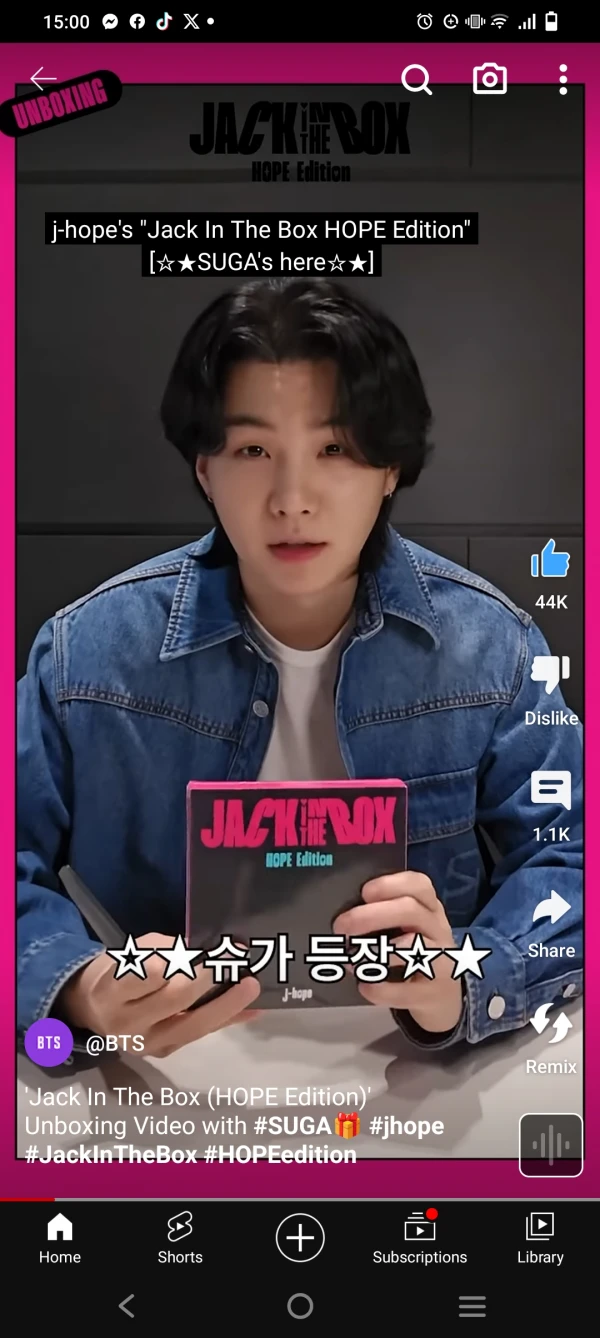
Task: Switch to the Library tab
Action: (x=540, y=1238)
